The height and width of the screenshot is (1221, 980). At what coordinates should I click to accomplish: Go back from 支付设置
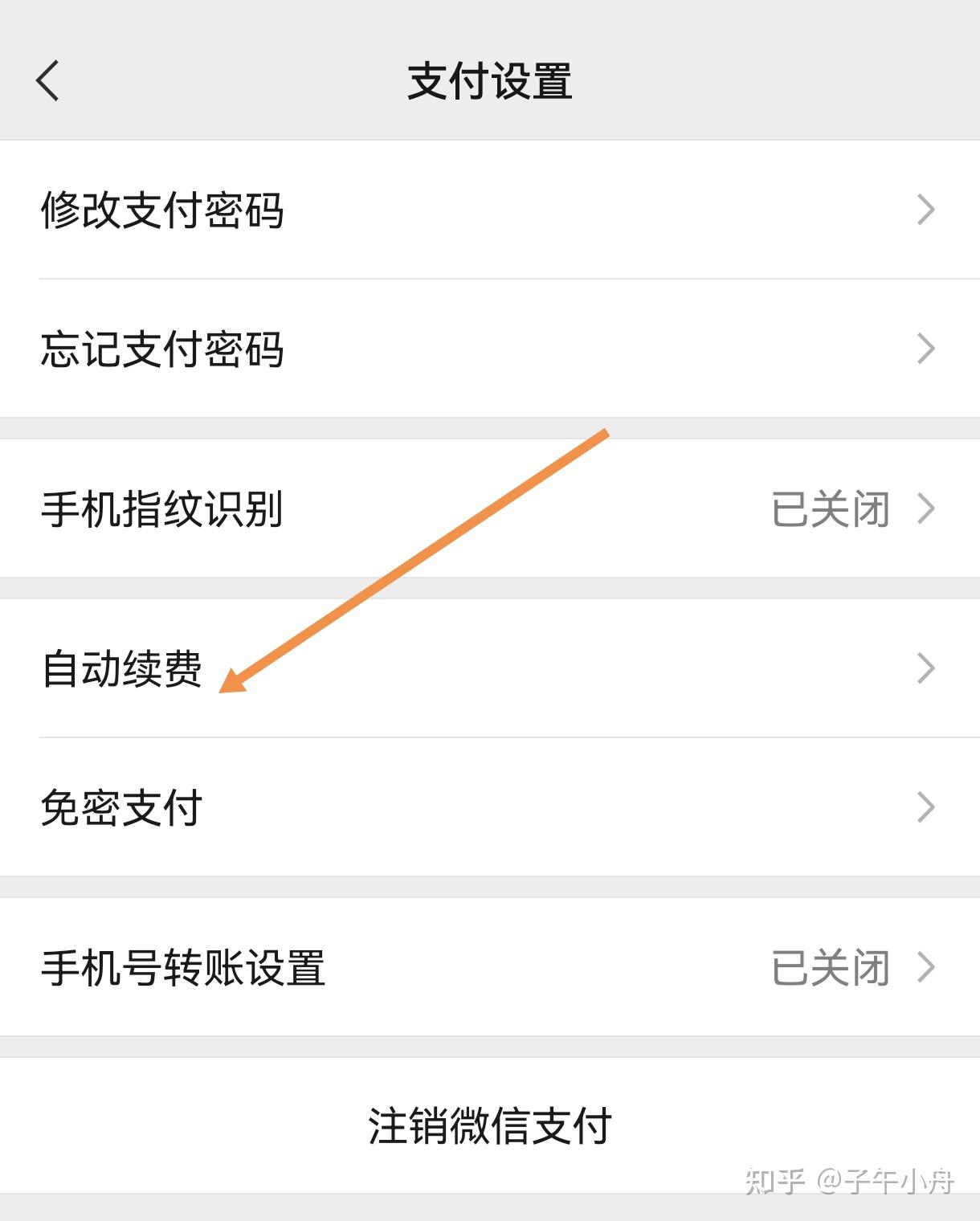pos(48,81)
